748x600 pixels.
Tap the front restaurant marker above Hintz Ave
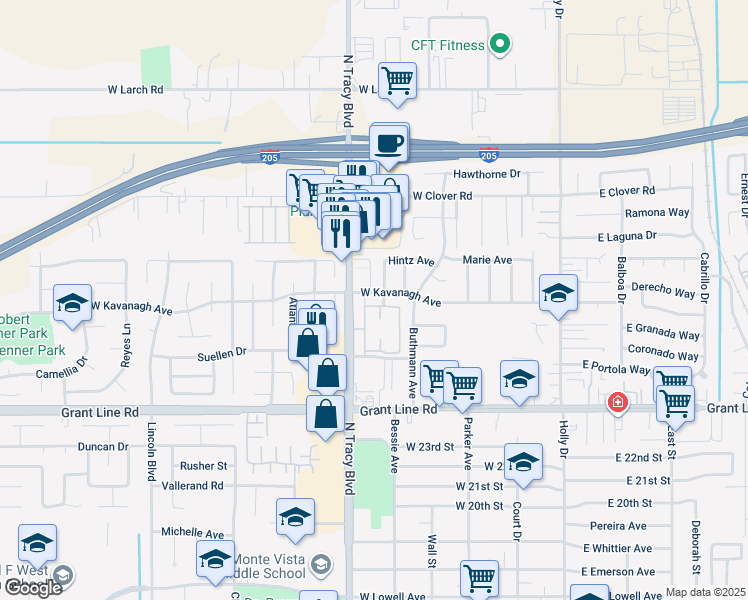[x=341, y=234]
